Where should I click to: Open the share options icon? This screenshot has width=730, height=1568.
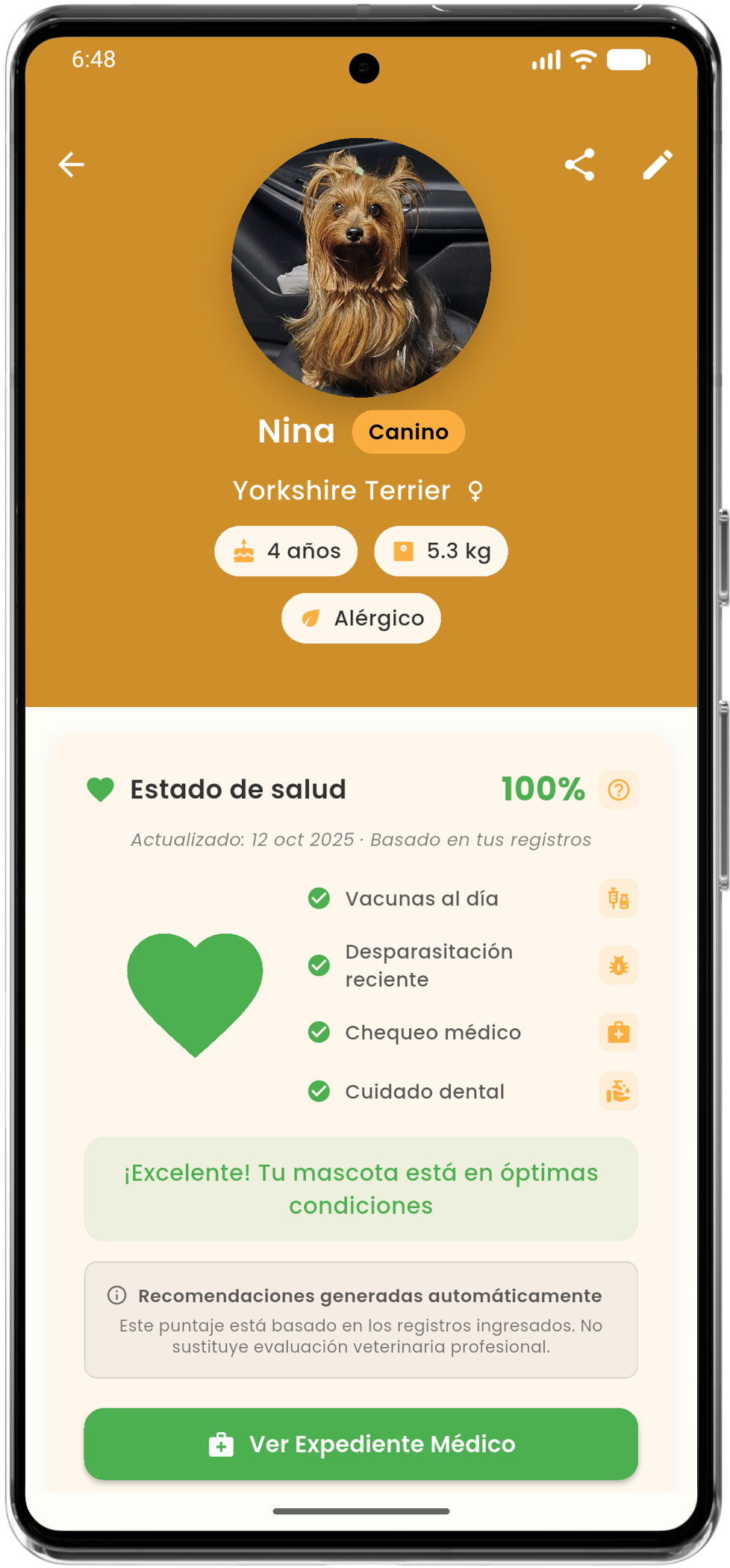(581, 164)
